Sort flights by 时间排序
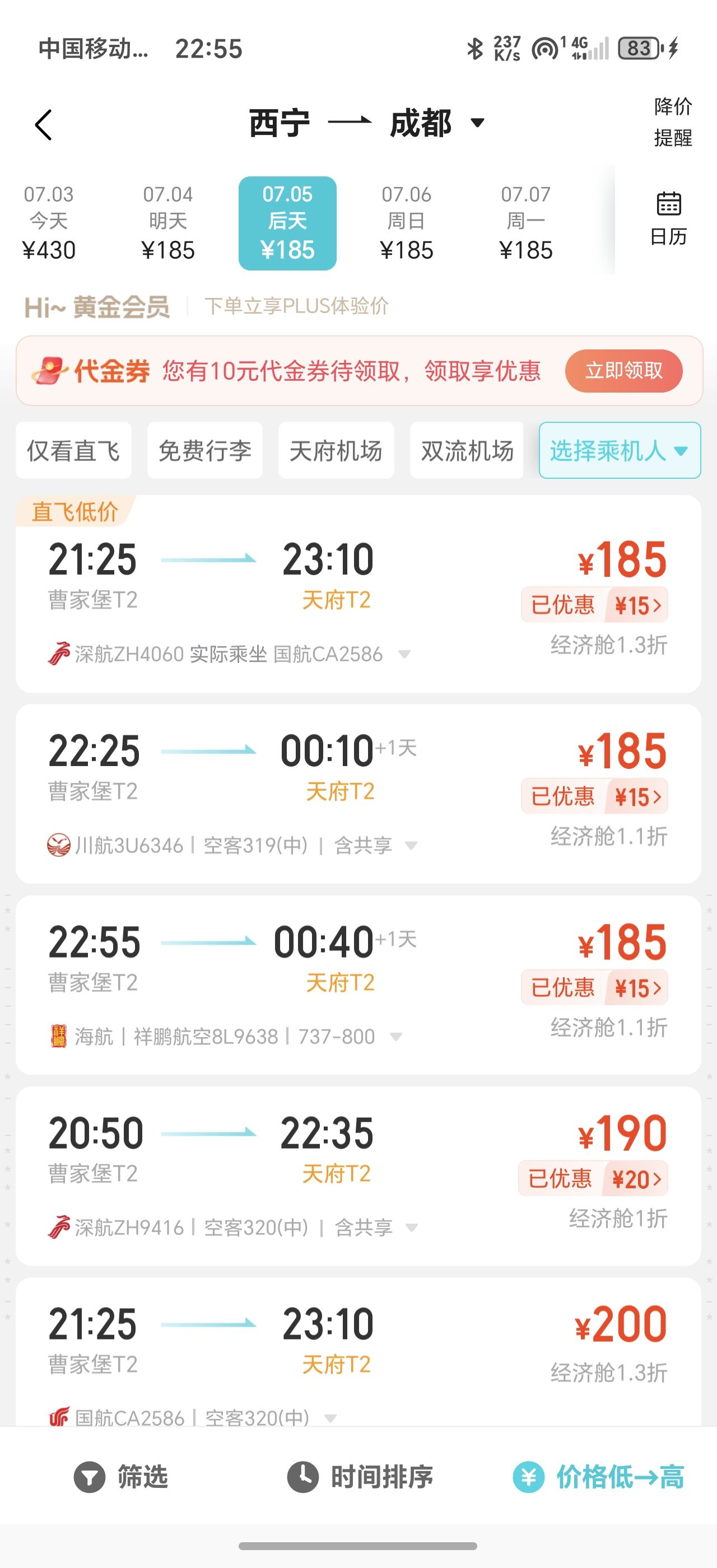Screen dimensions: 717x1568 point(360,1477)
